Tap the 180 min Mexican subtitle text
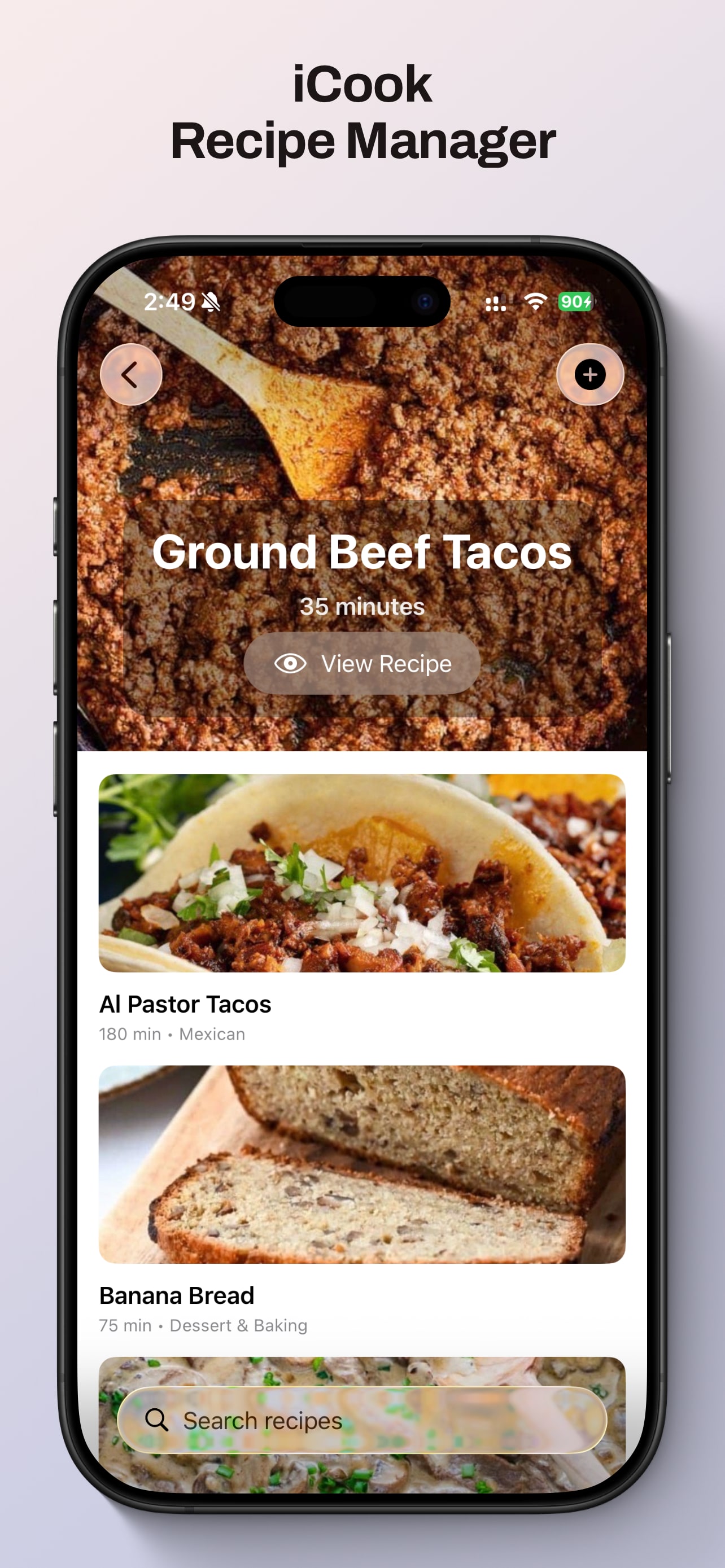Viewport: 725px width, 1568px height. (x=172, y=1033)
